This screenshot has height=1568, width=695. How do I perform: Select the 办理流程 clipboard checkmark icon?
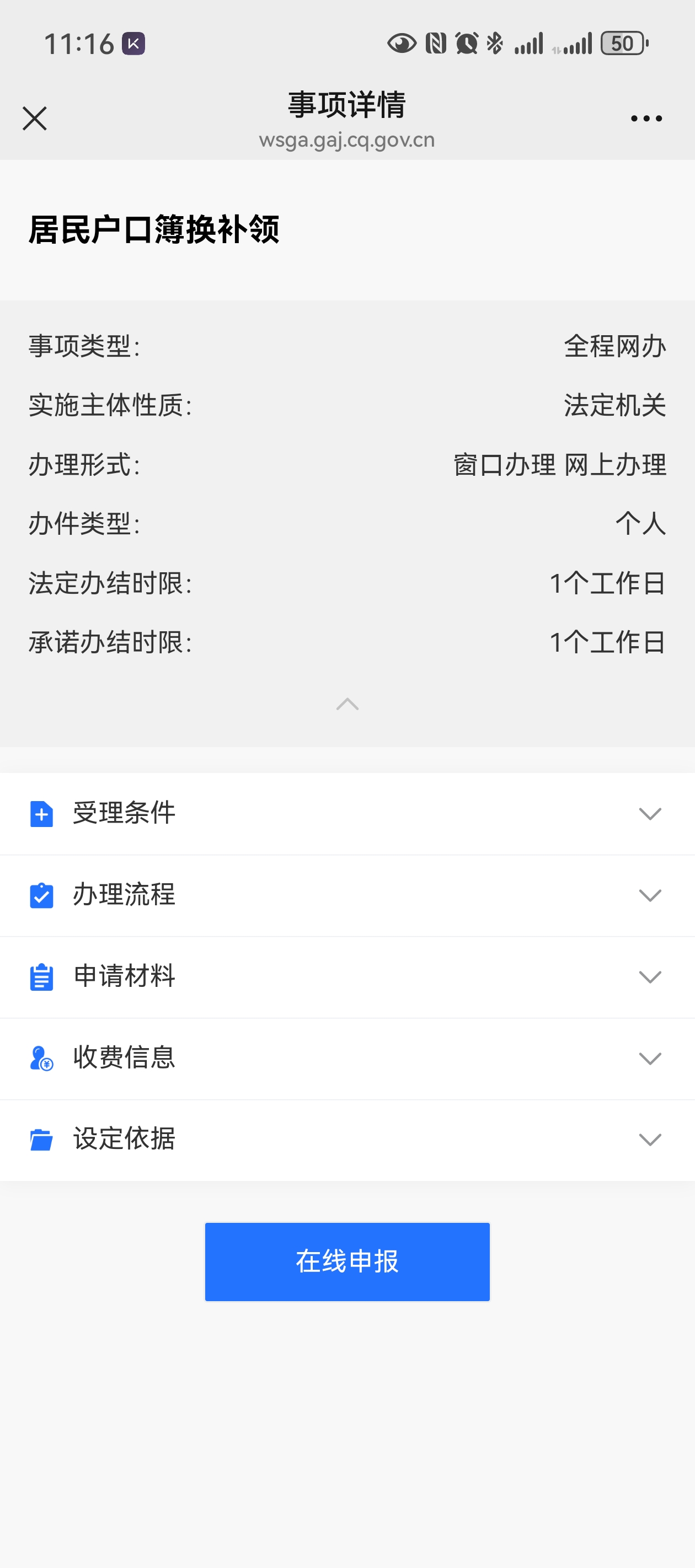click(41, 895)
